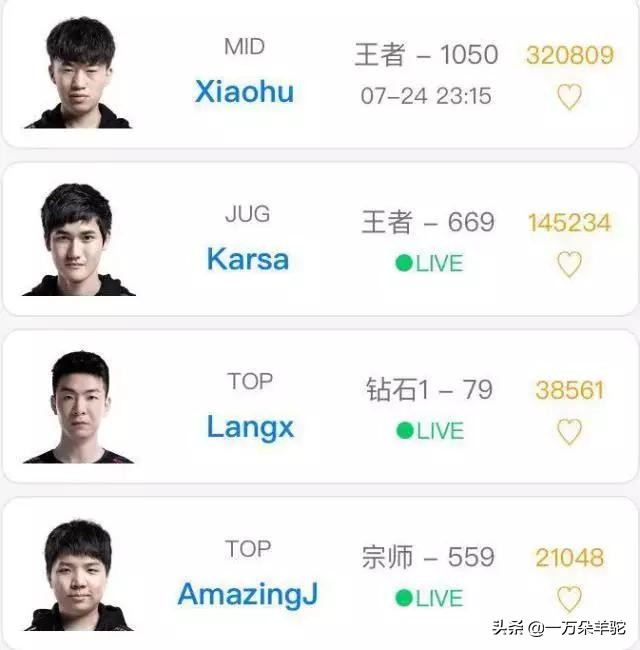Like Langx using the heart icon
640x650 pixels.
(x=569, y=431)
